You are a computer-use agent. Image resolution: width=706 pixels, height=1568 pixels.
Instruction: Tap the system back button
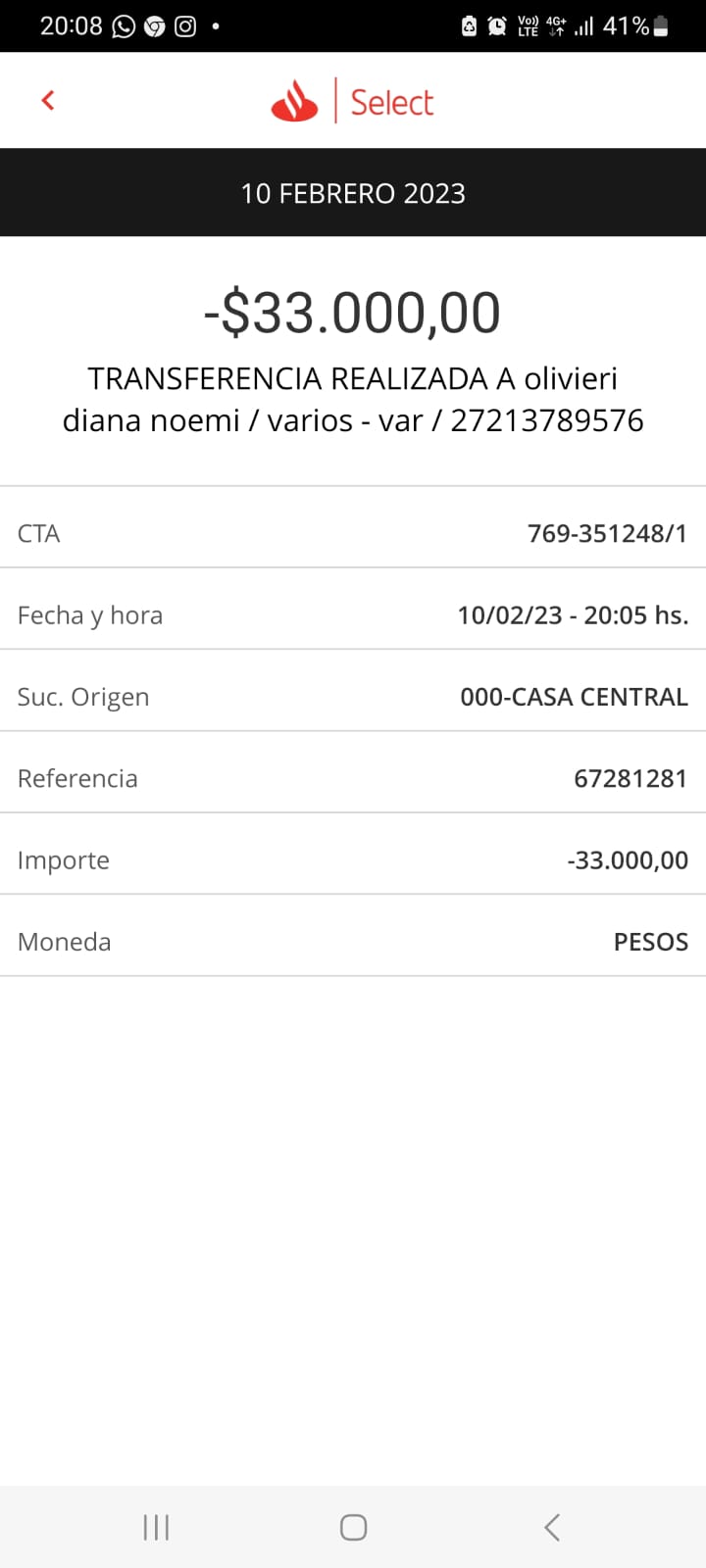[x=552, y=1527]
